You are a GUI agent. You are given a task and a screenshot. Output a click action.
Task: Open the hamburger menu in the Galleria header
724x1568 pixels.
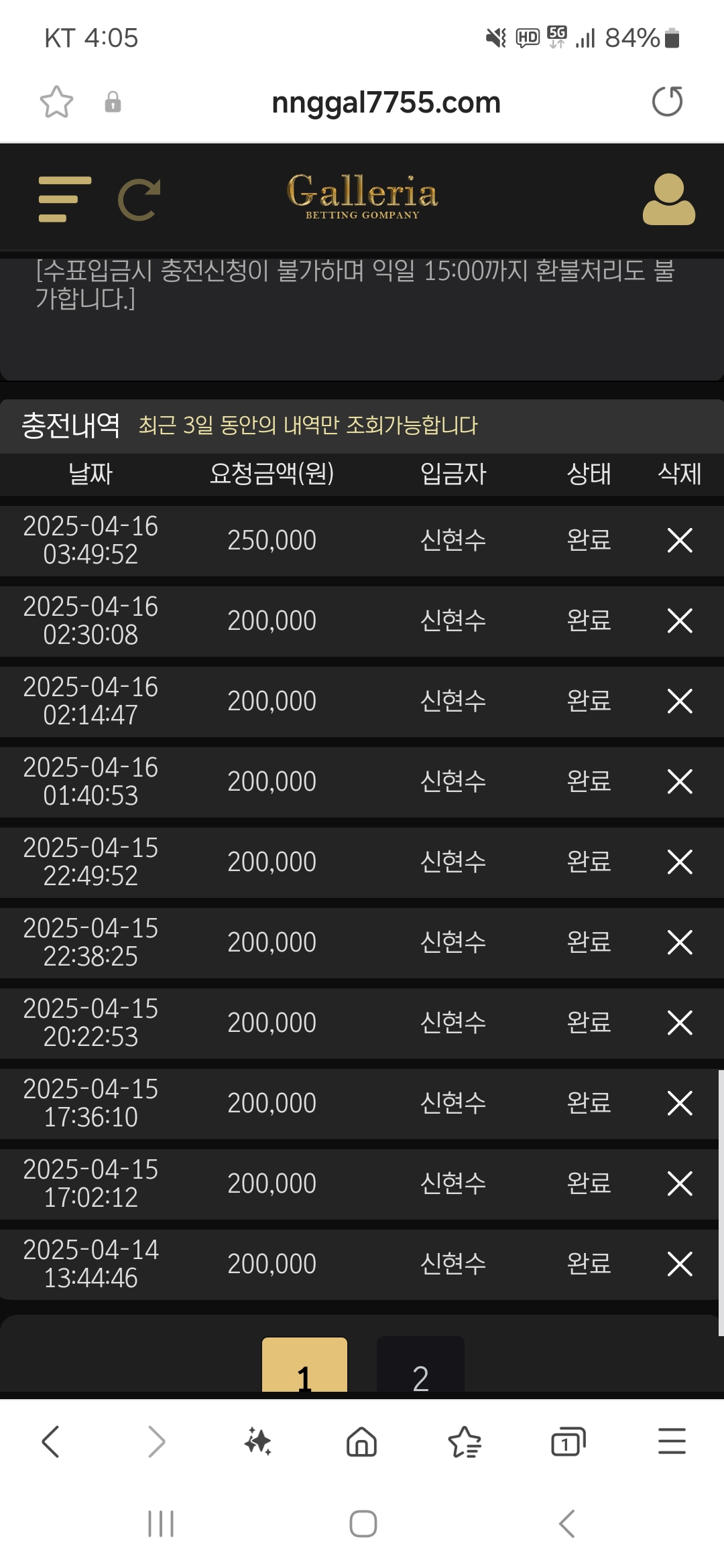(x=64, y=199)
